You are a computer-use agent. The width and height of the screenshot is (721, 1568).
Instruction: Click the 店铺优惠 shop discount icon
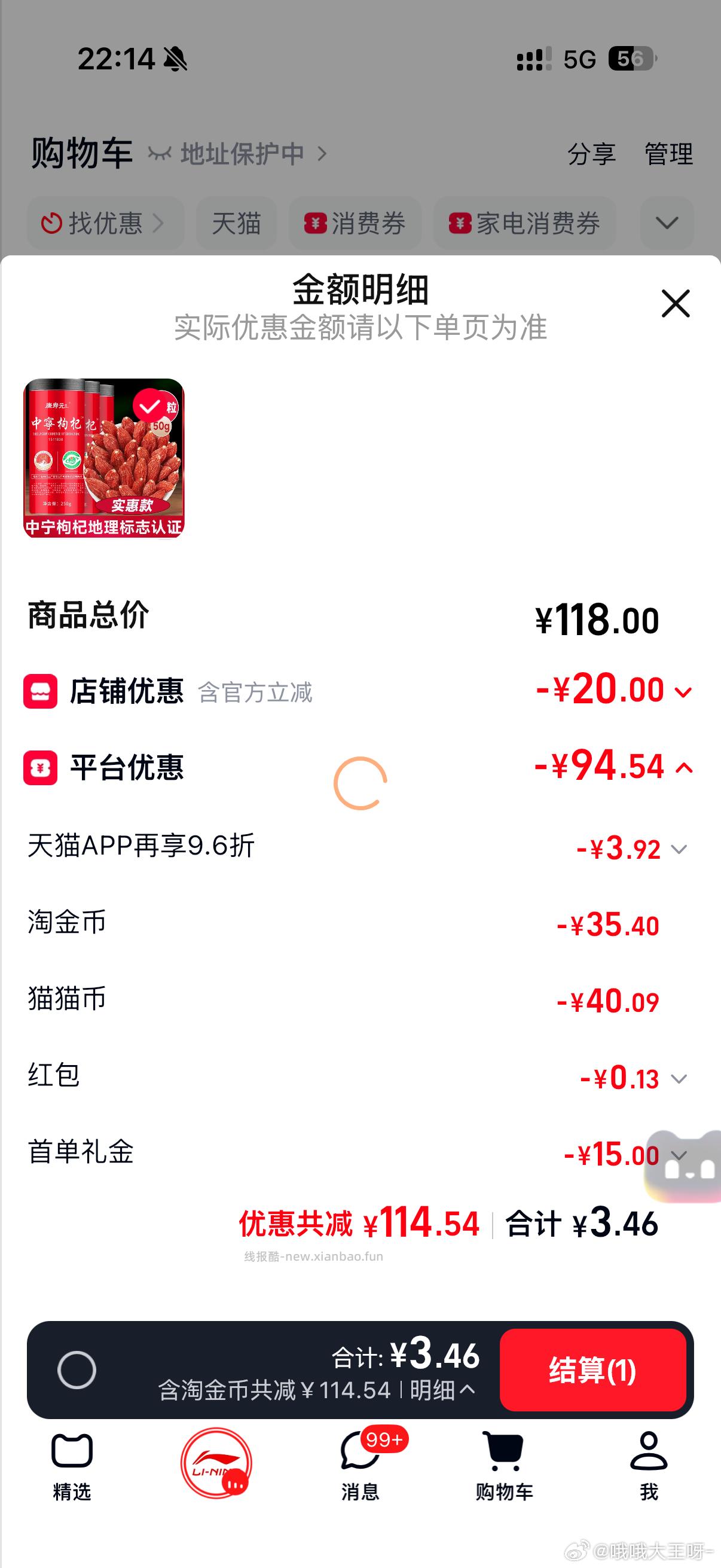(x=41, y=690)
